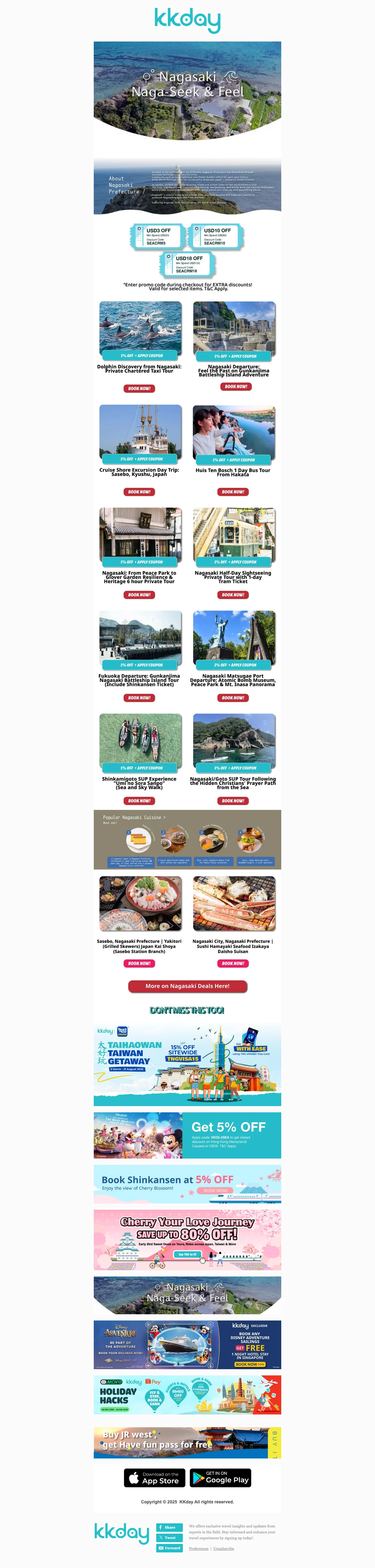Open the Holiday Hacks banner

[x=187, y=1394]
